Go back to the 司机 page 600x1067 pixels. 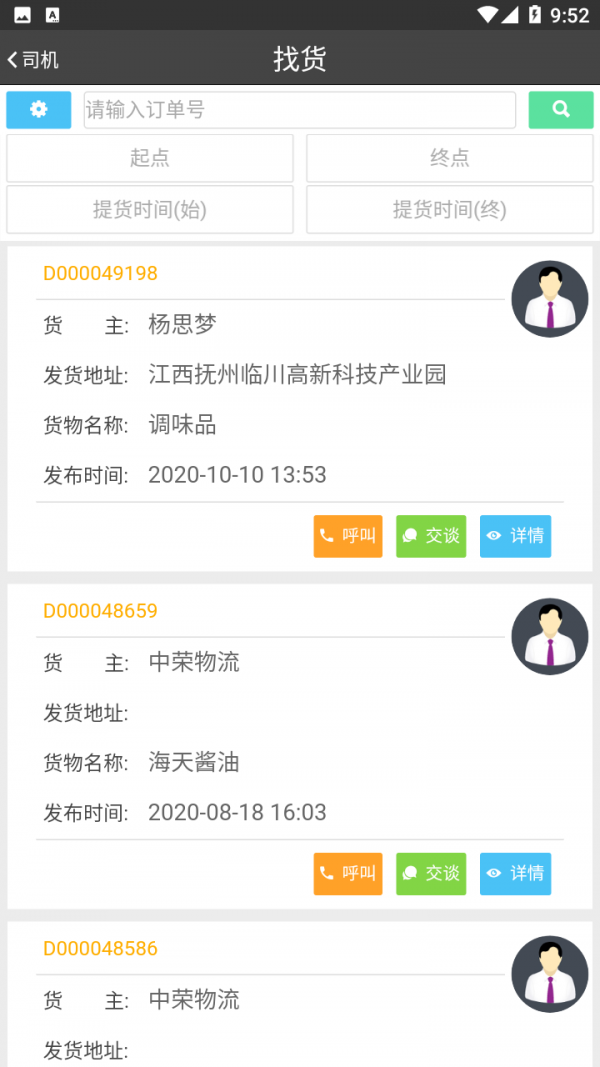click(x=33, y=60)
